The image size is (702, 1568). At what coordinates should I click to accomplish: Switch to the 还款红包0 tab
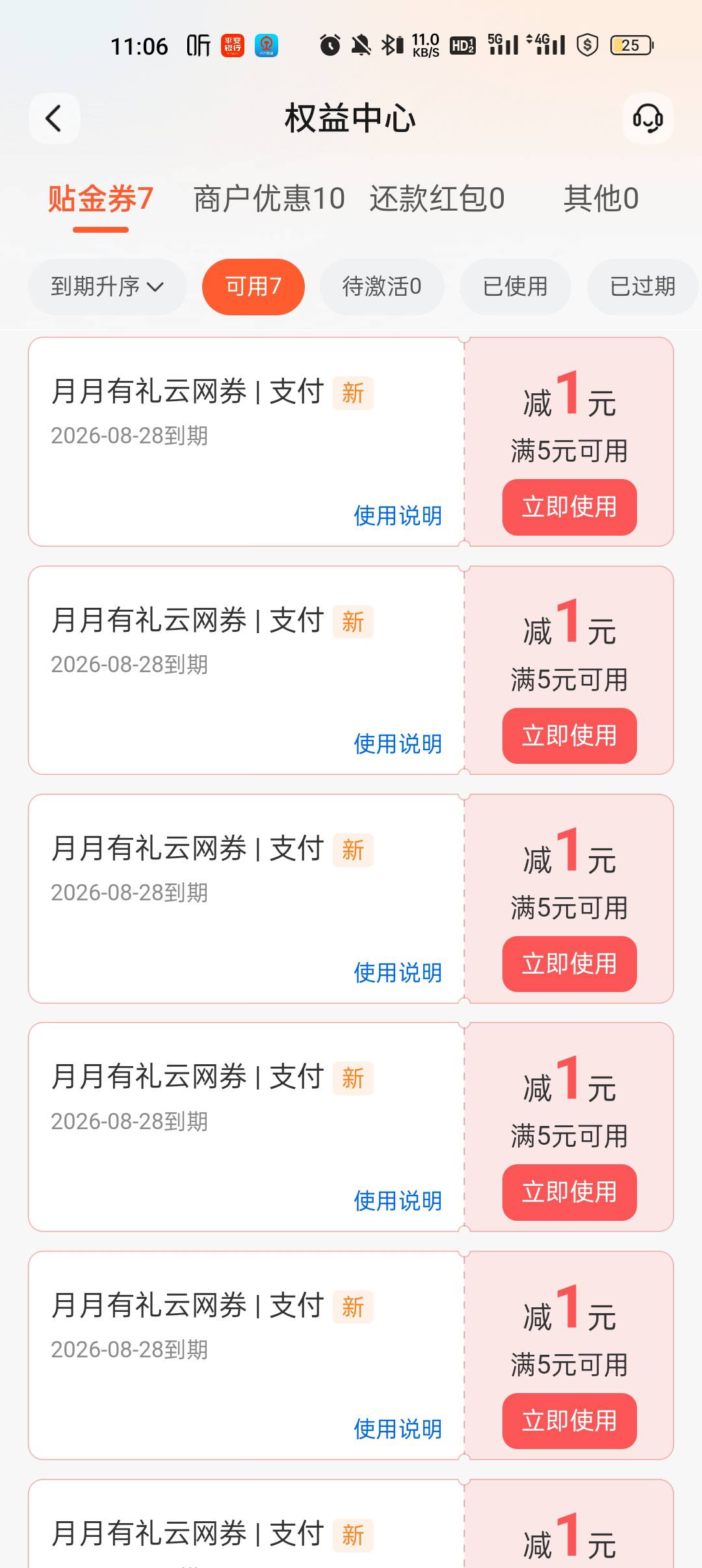[437, 198]
